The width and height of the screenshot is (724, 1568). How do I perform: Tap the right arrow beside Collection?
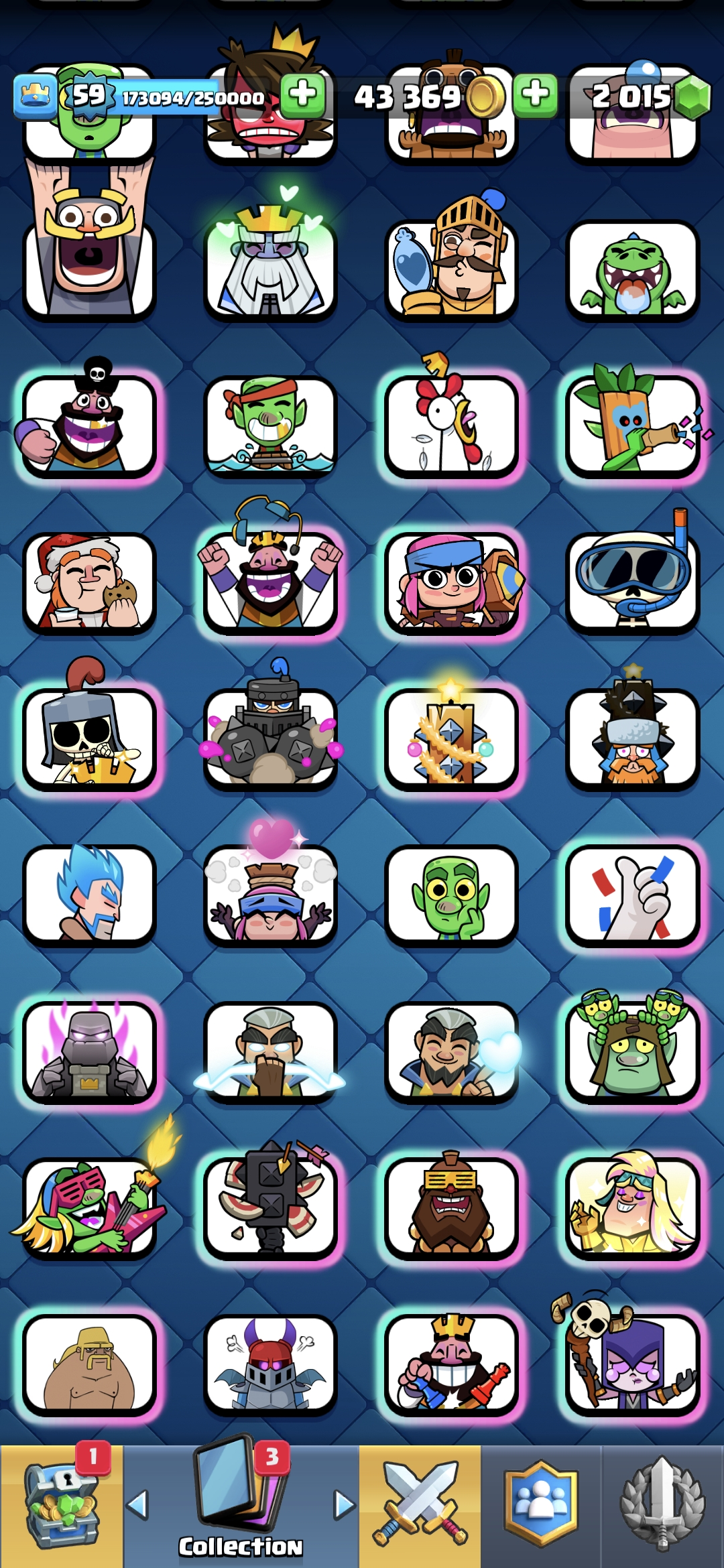[x=344, y=1505]
